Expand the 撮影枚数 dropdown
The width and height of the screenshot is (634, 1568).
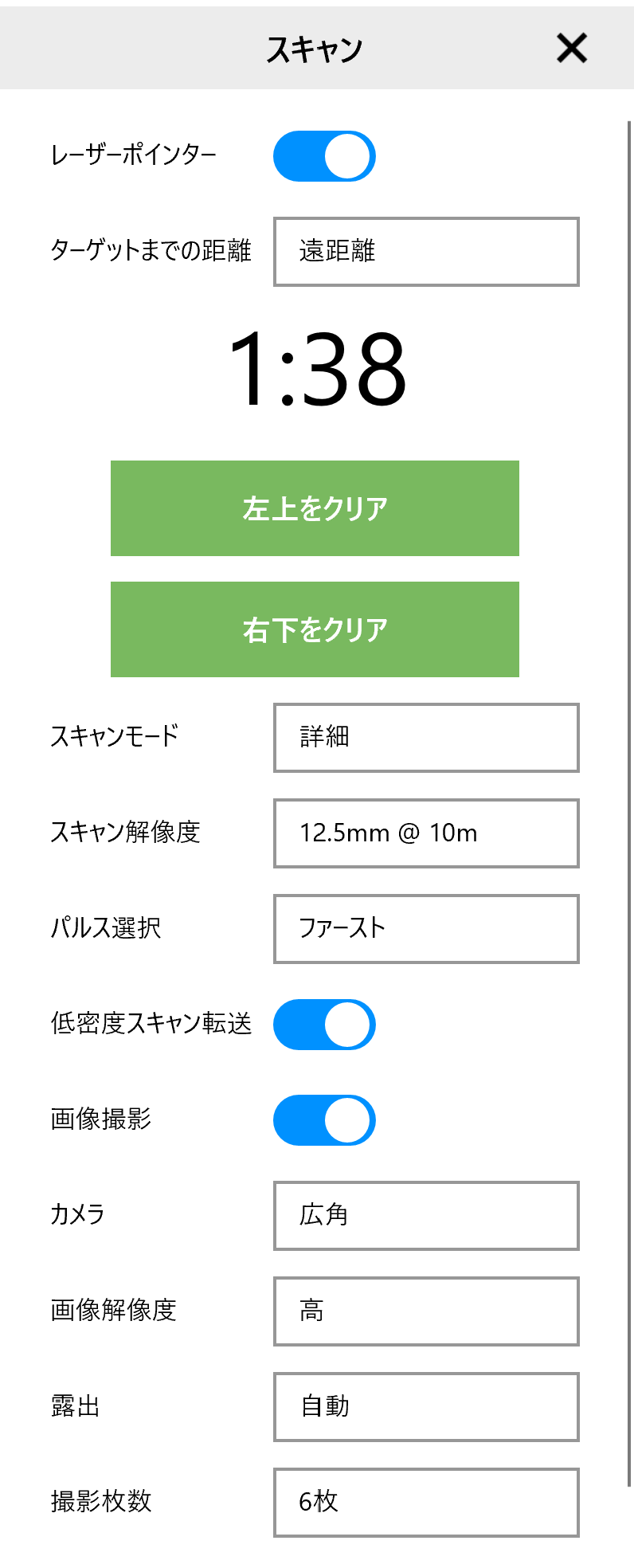click(x=426, y=1503)
